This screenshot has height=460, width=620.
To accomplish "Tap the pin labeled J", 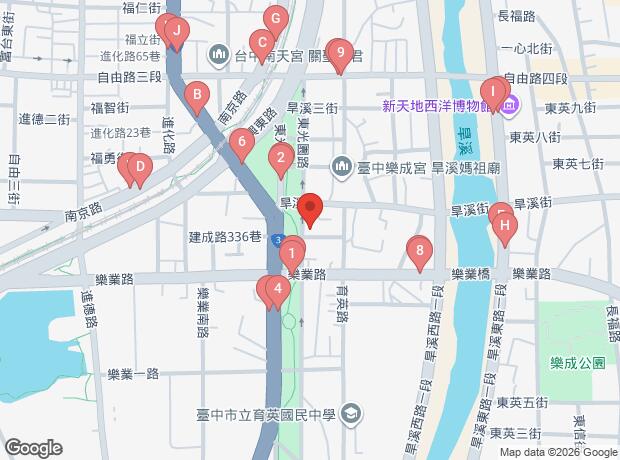I will (176, 32).
